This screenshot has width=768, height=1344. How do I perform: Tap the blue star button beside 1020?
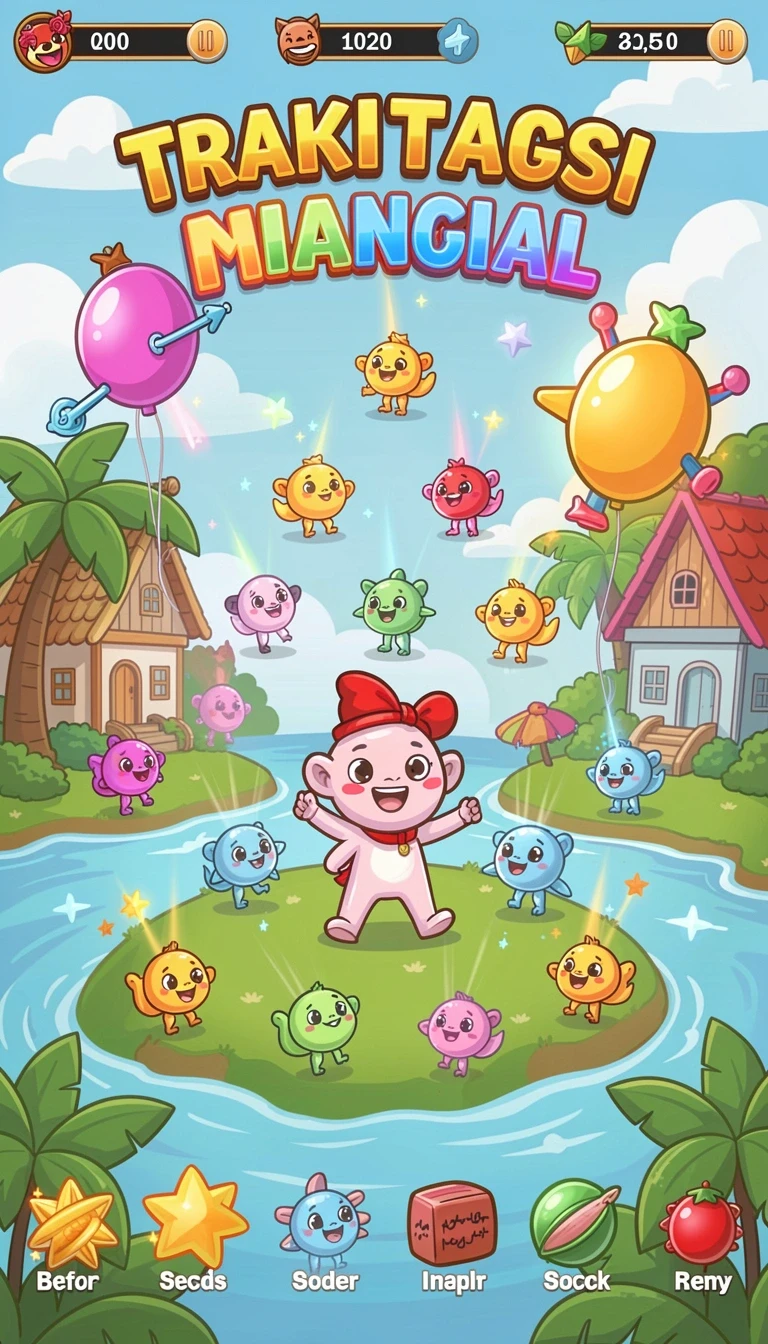(458, 41)
